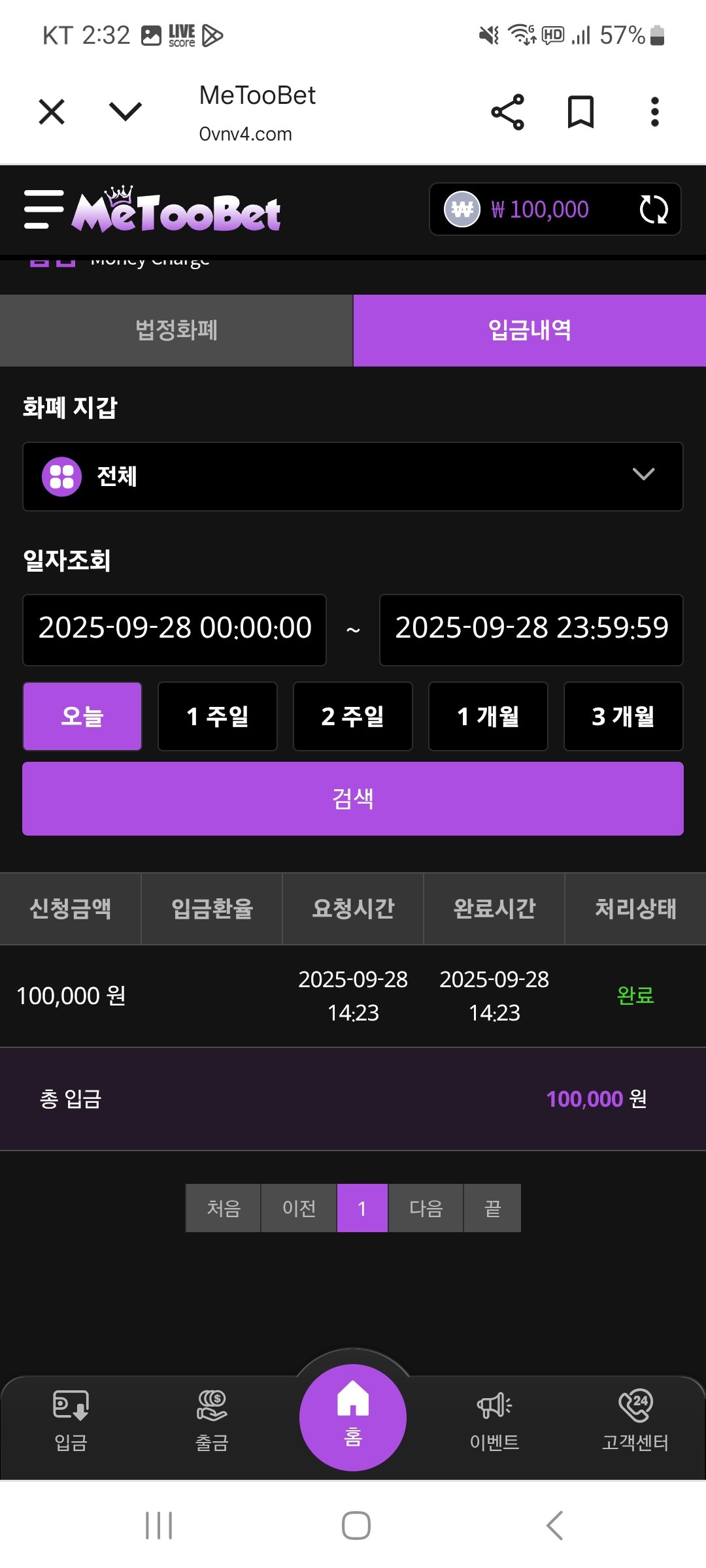This screenshot has height=1568, width=706.
Task: Choose the 1 개월 period
Action: pyautogui.click(x=488, y=716)
